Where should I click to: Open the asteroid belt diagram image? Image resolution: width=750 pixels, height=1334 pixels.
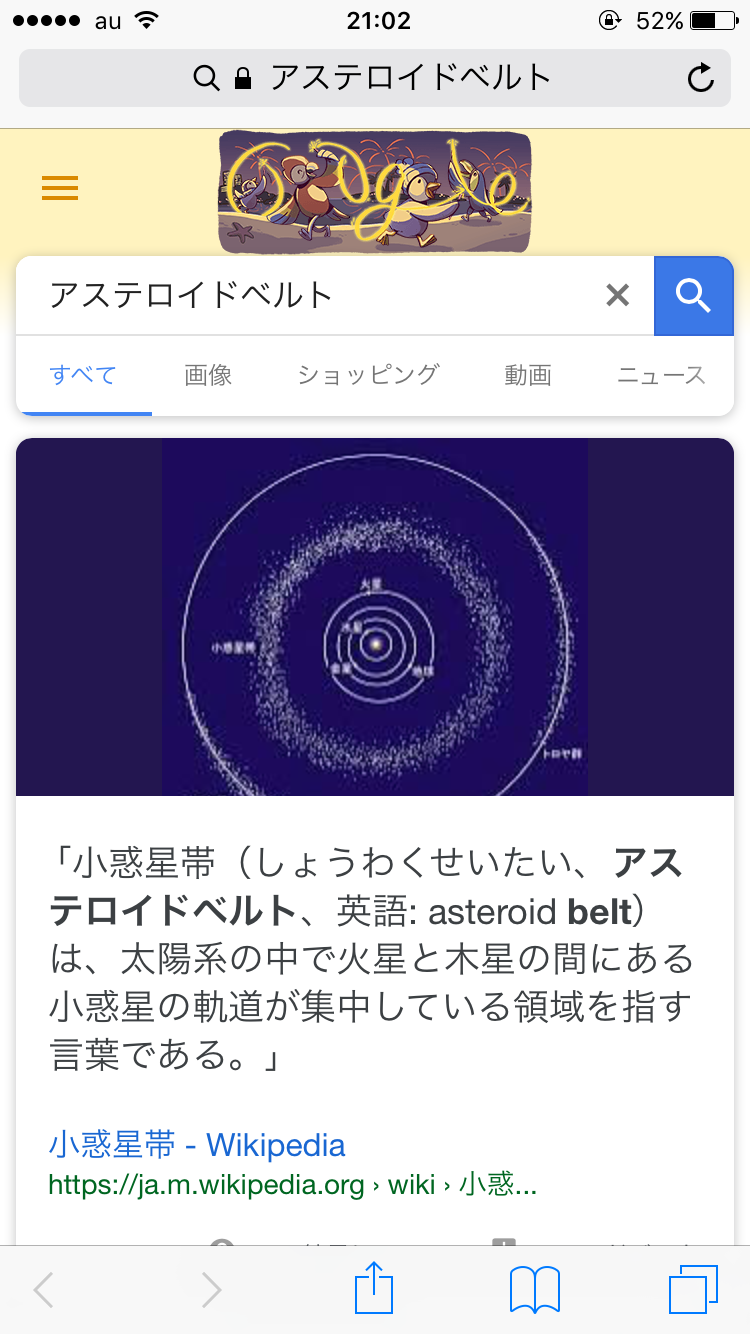(375, 616)
